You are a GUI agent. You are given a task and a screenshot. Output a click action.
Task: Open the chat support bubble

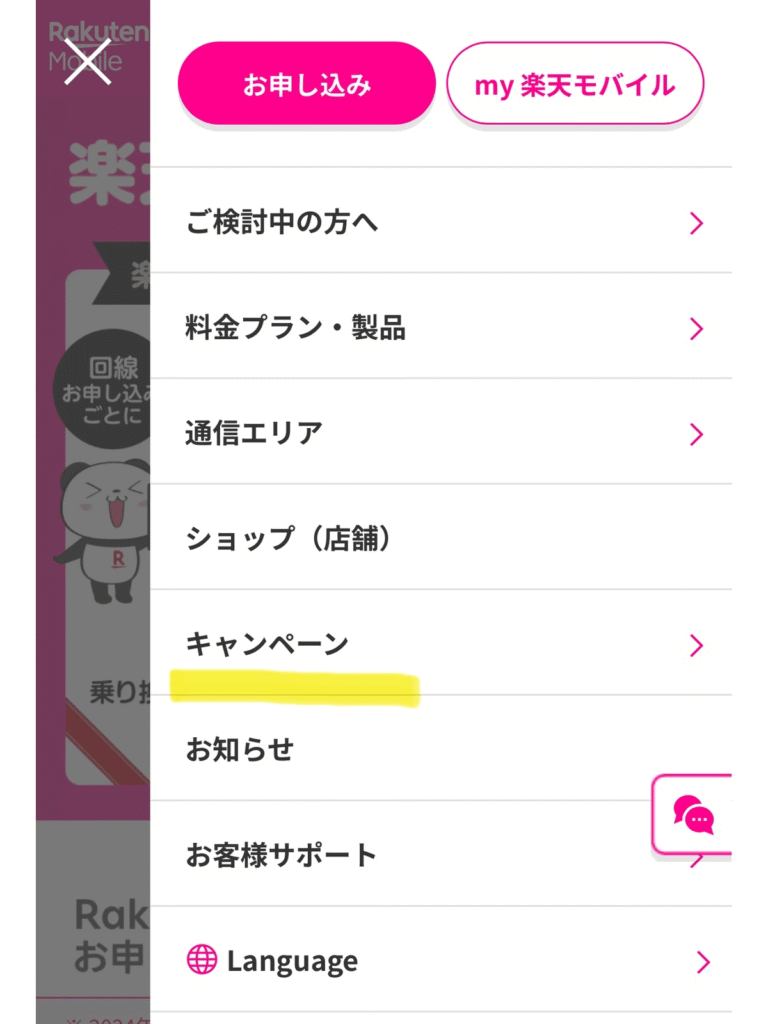[x=694, y=815]
